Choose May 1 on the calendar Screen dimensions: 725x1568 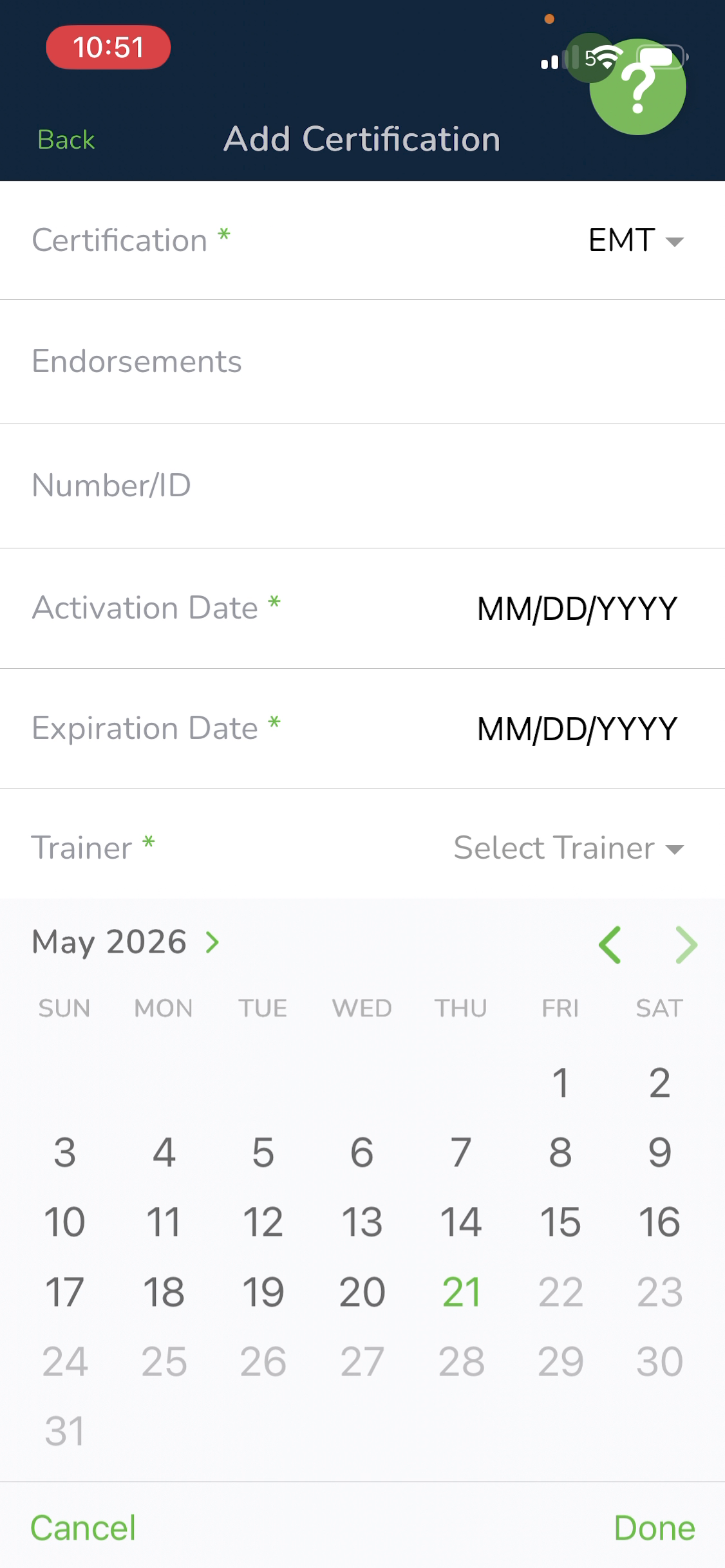coord(560,1083)
